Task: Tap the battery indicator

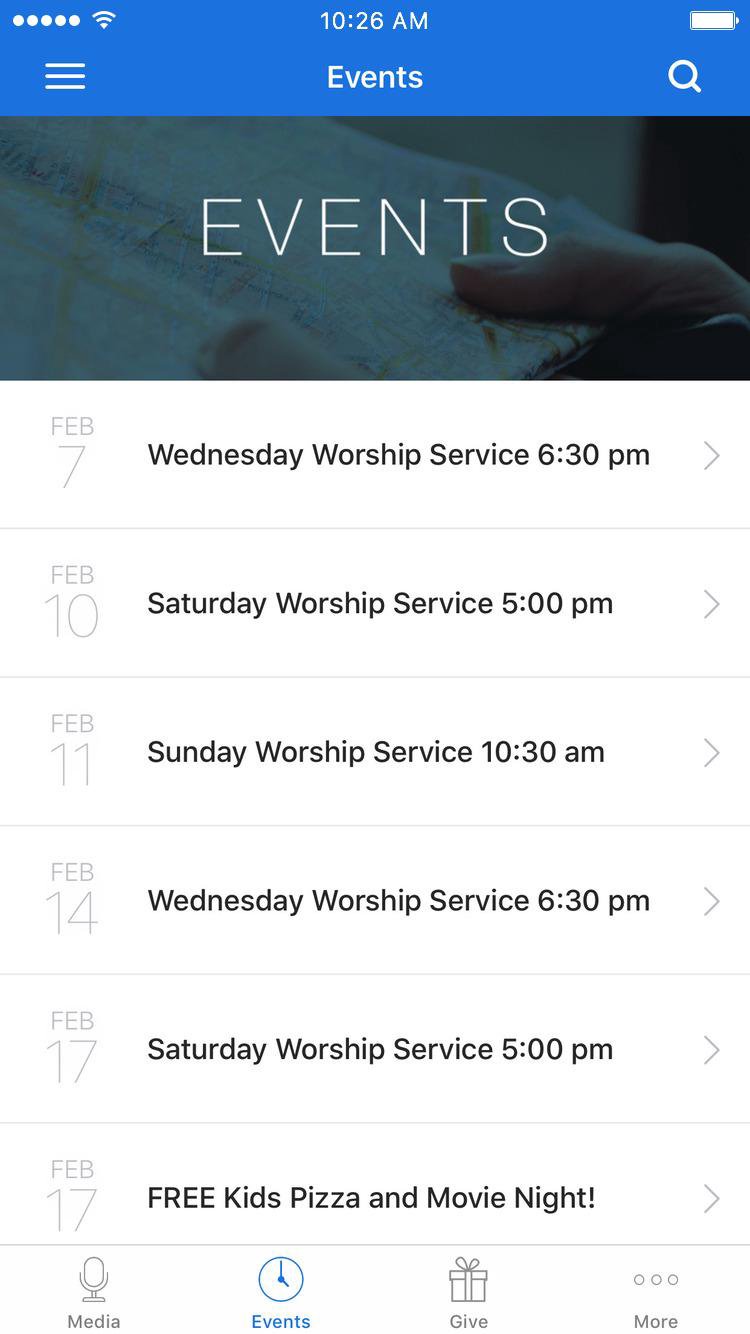Action: 712,18
